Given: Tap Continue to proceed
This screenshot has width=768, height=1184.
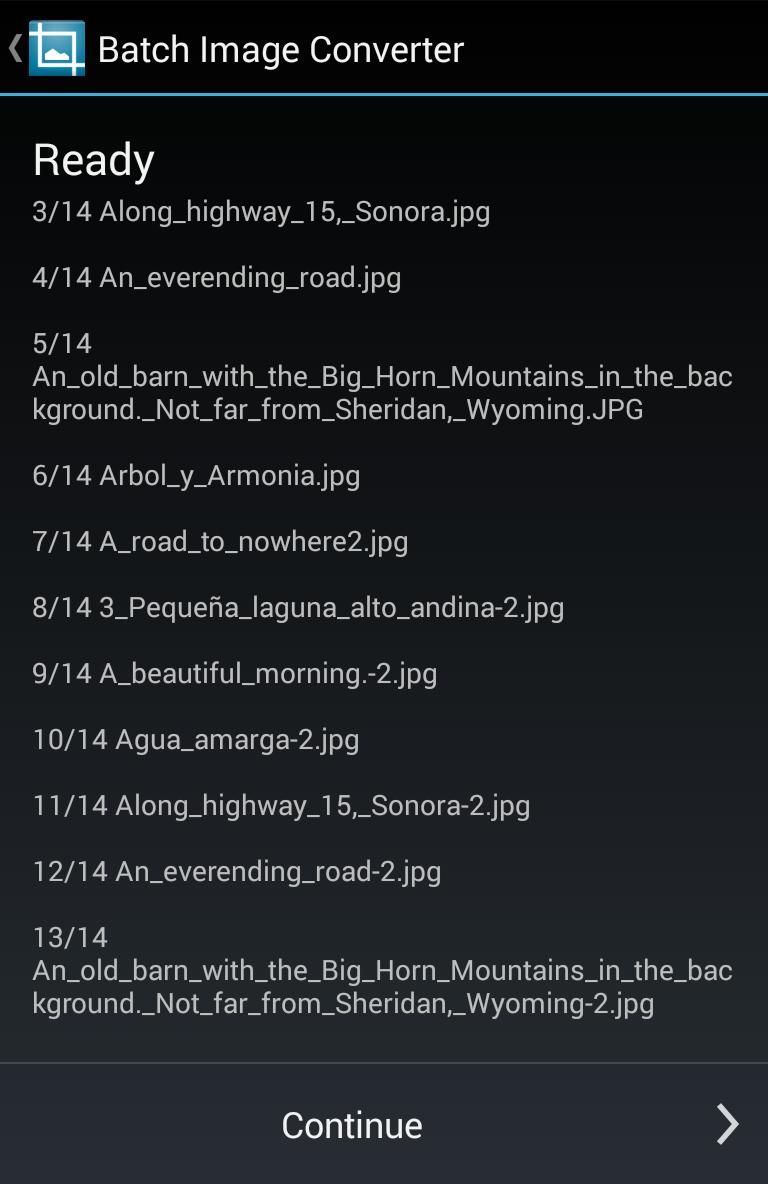Looking at the screenshot, I should (384, 1125).
